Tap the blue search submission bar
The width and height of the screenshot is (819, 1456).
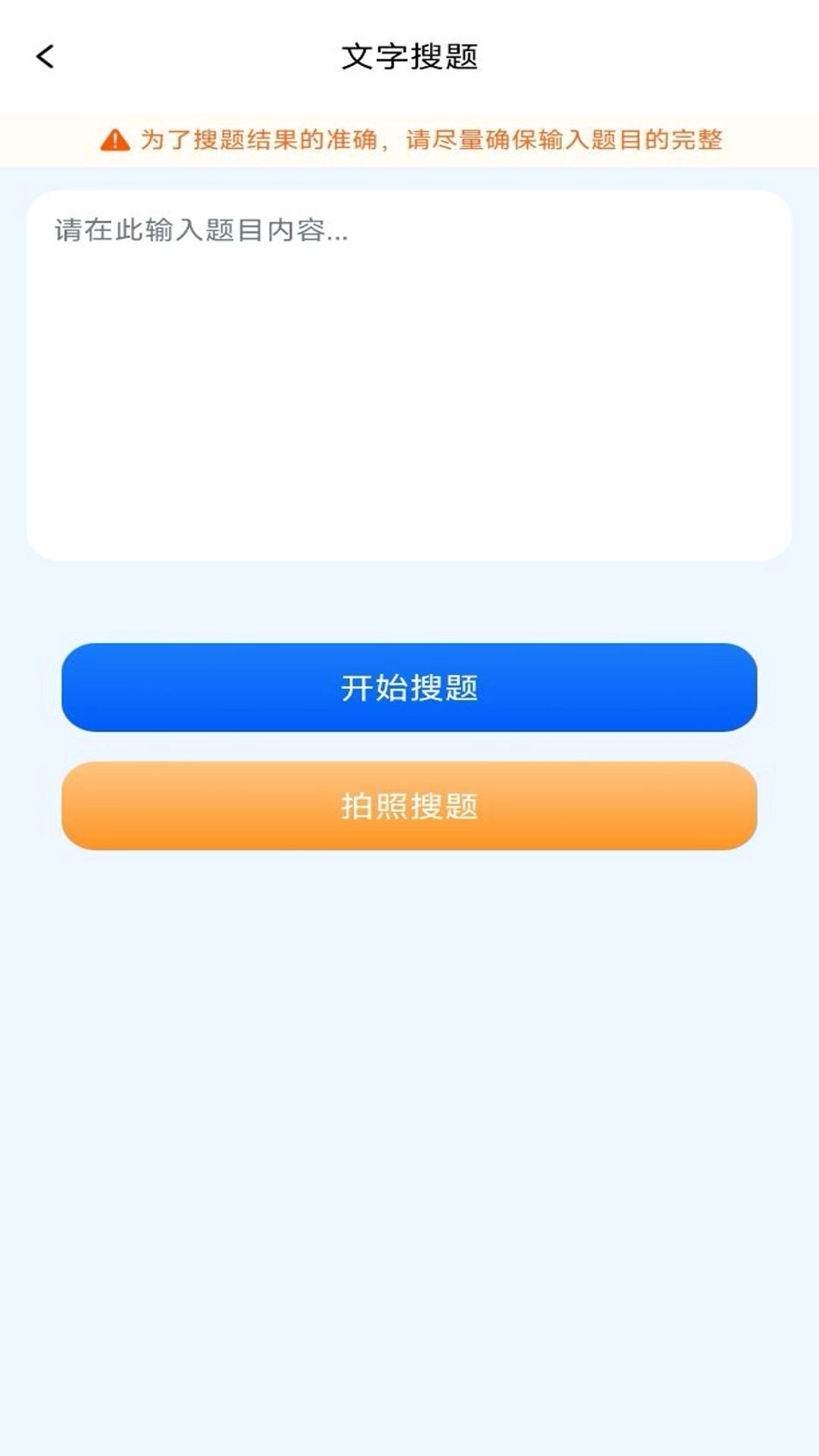coord(409,689)
